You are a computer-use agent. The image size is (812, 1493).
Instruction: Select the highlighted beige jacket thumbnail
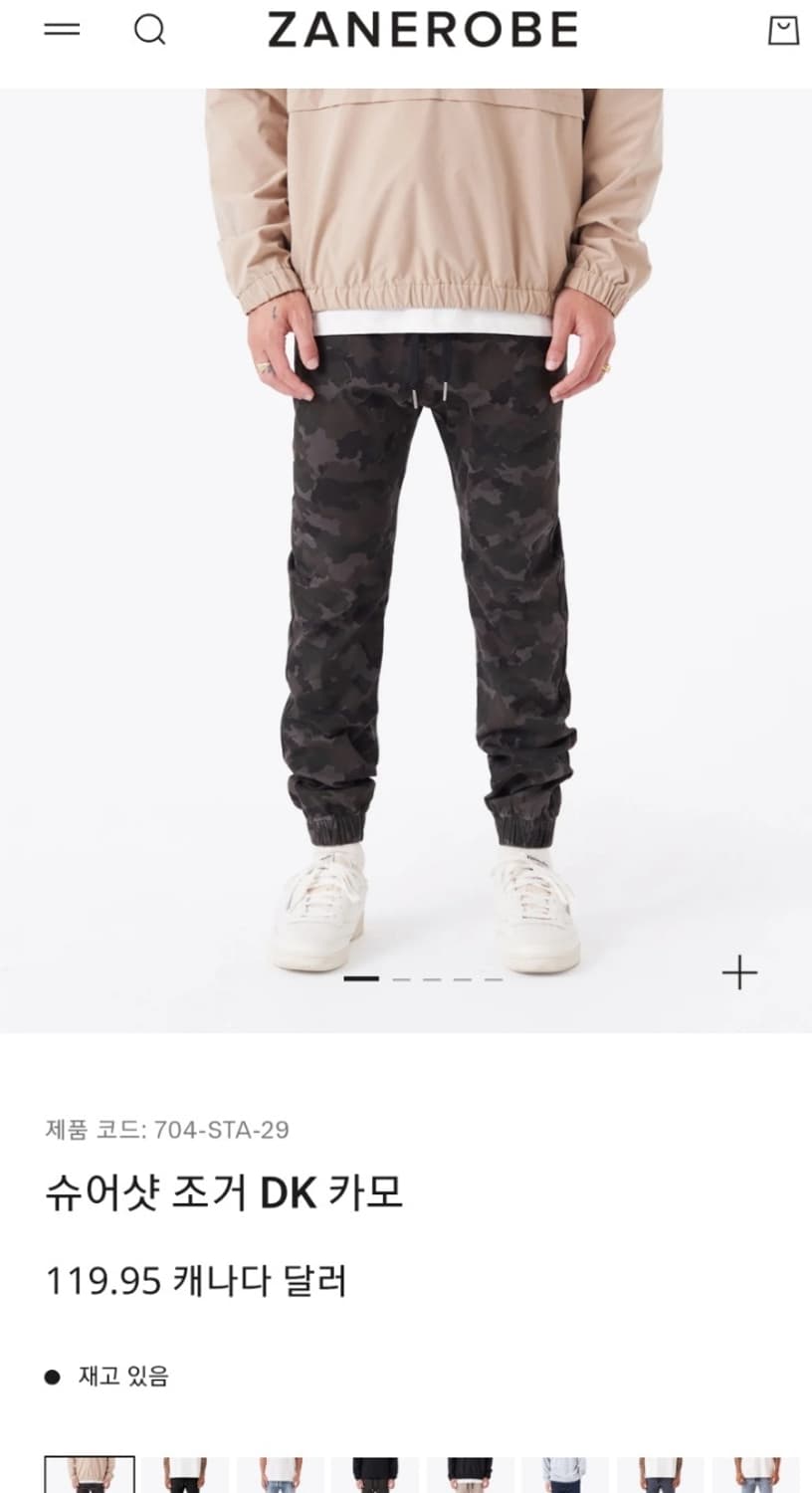coord(90,1473)
